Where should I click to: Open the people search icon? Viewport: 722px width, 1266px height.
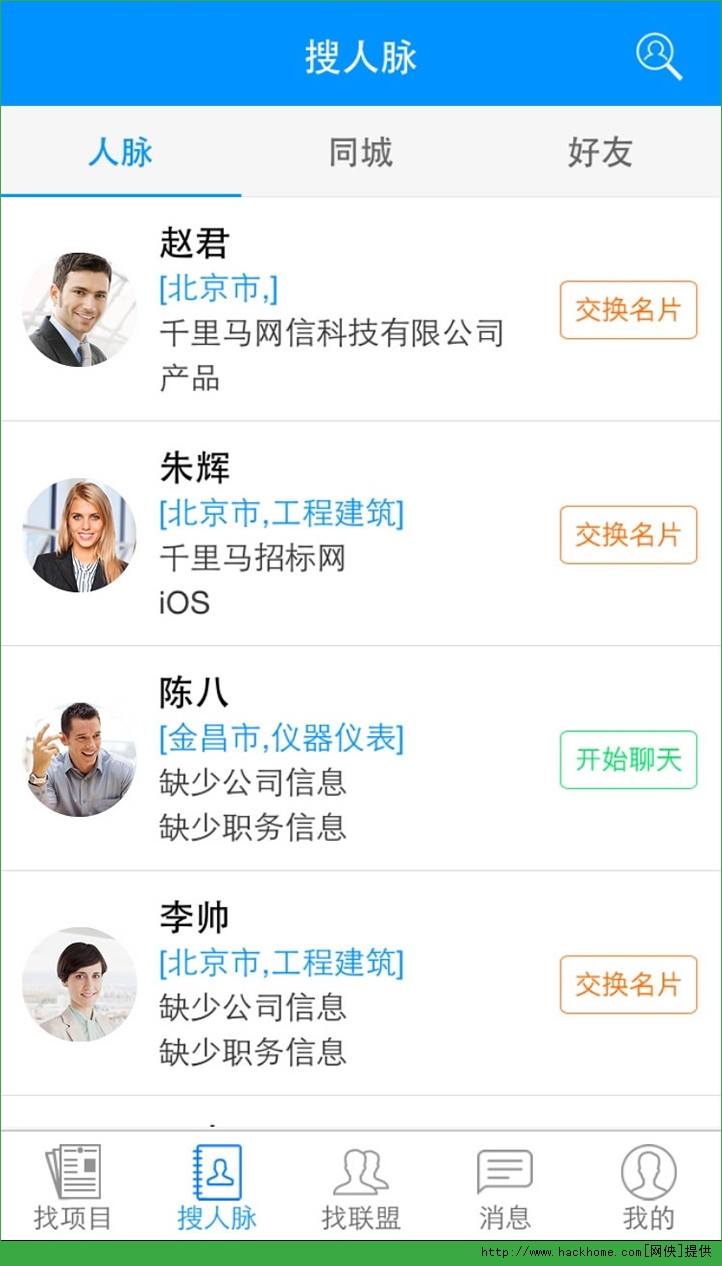coord(659,56)
